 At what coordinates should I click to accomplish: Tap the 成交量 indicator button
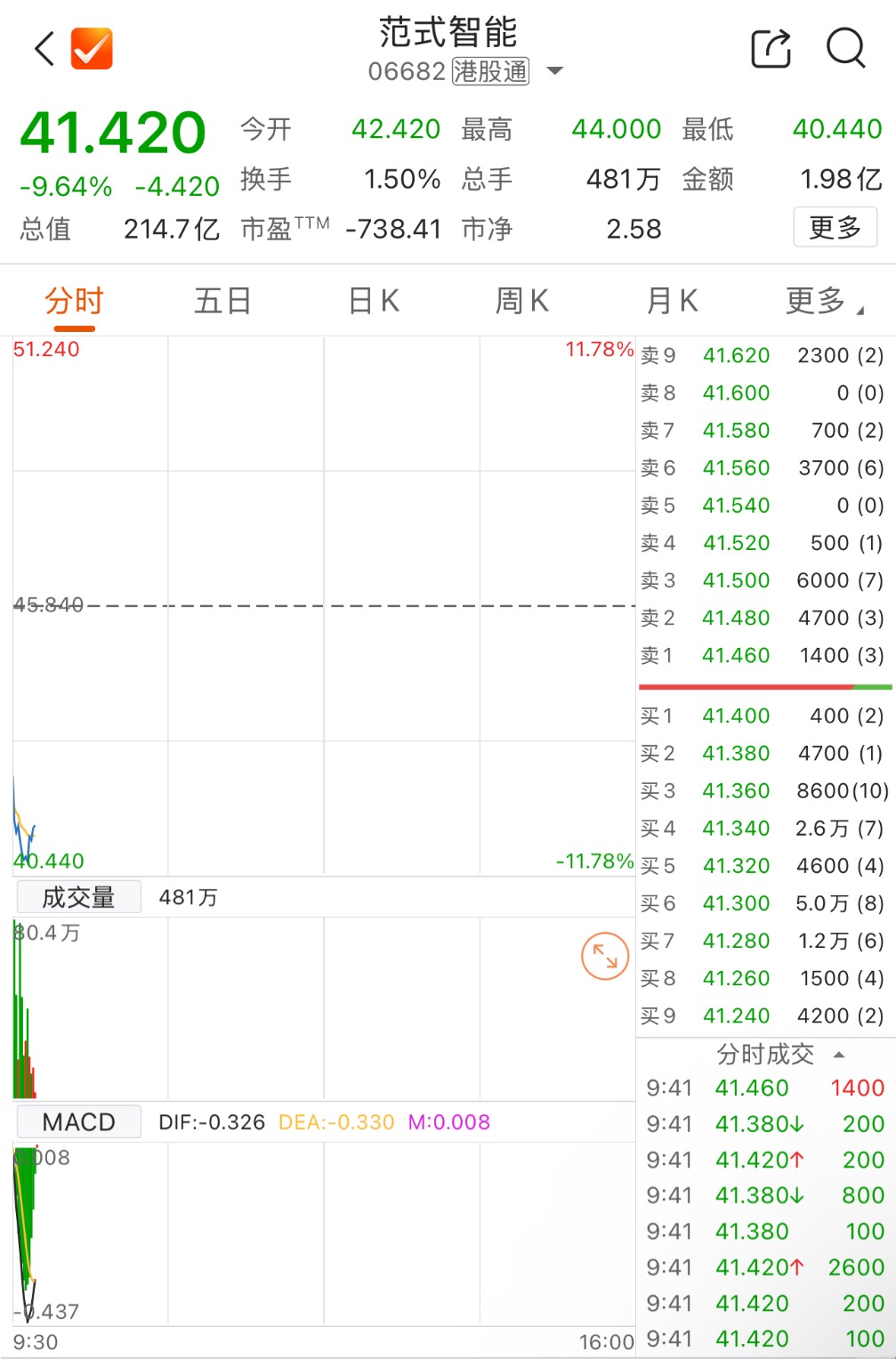pyautogui.click(x=78, y=897)
